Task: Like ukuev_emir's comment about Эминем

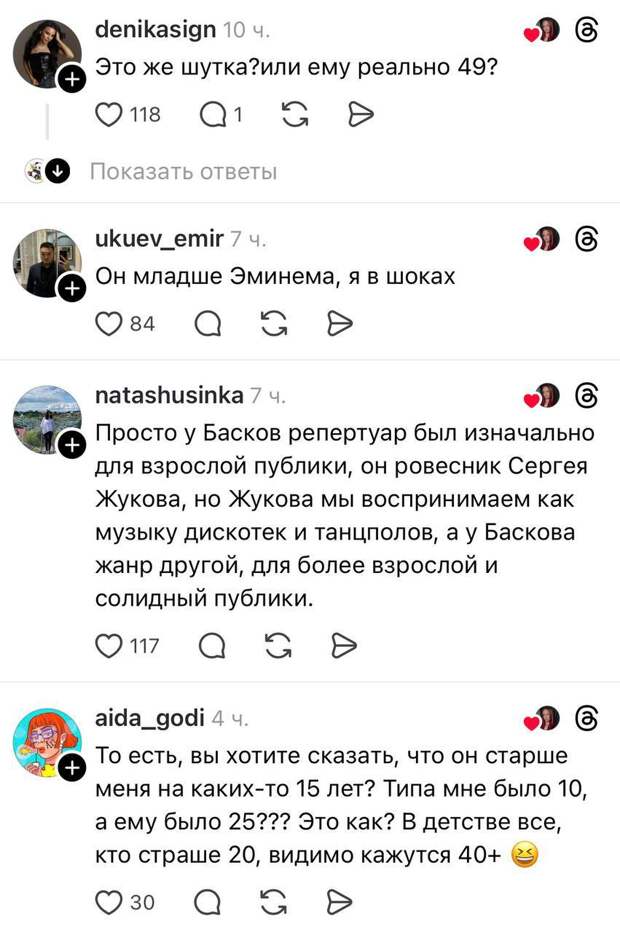Action: 108,323
